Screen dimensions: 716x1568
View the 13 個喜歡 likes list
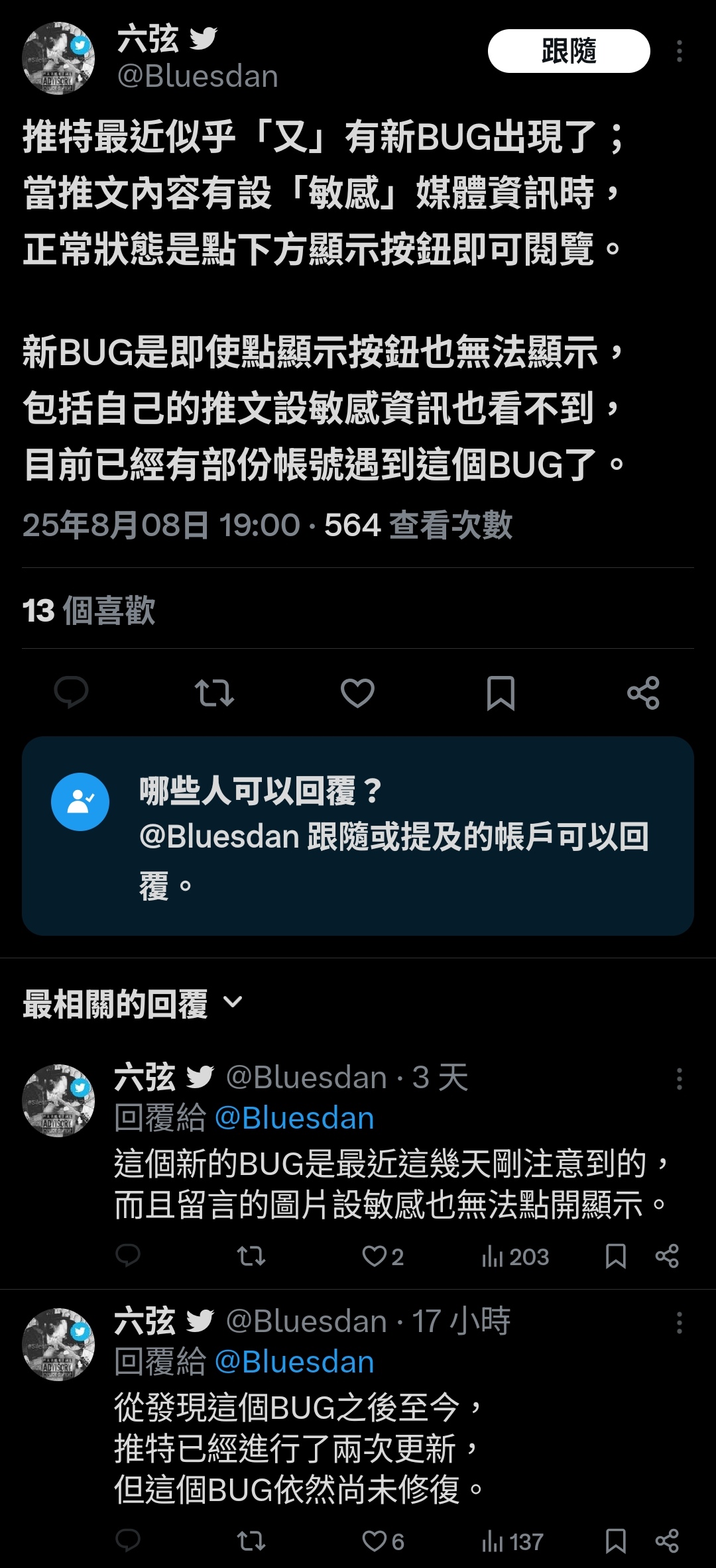point(89,610)
